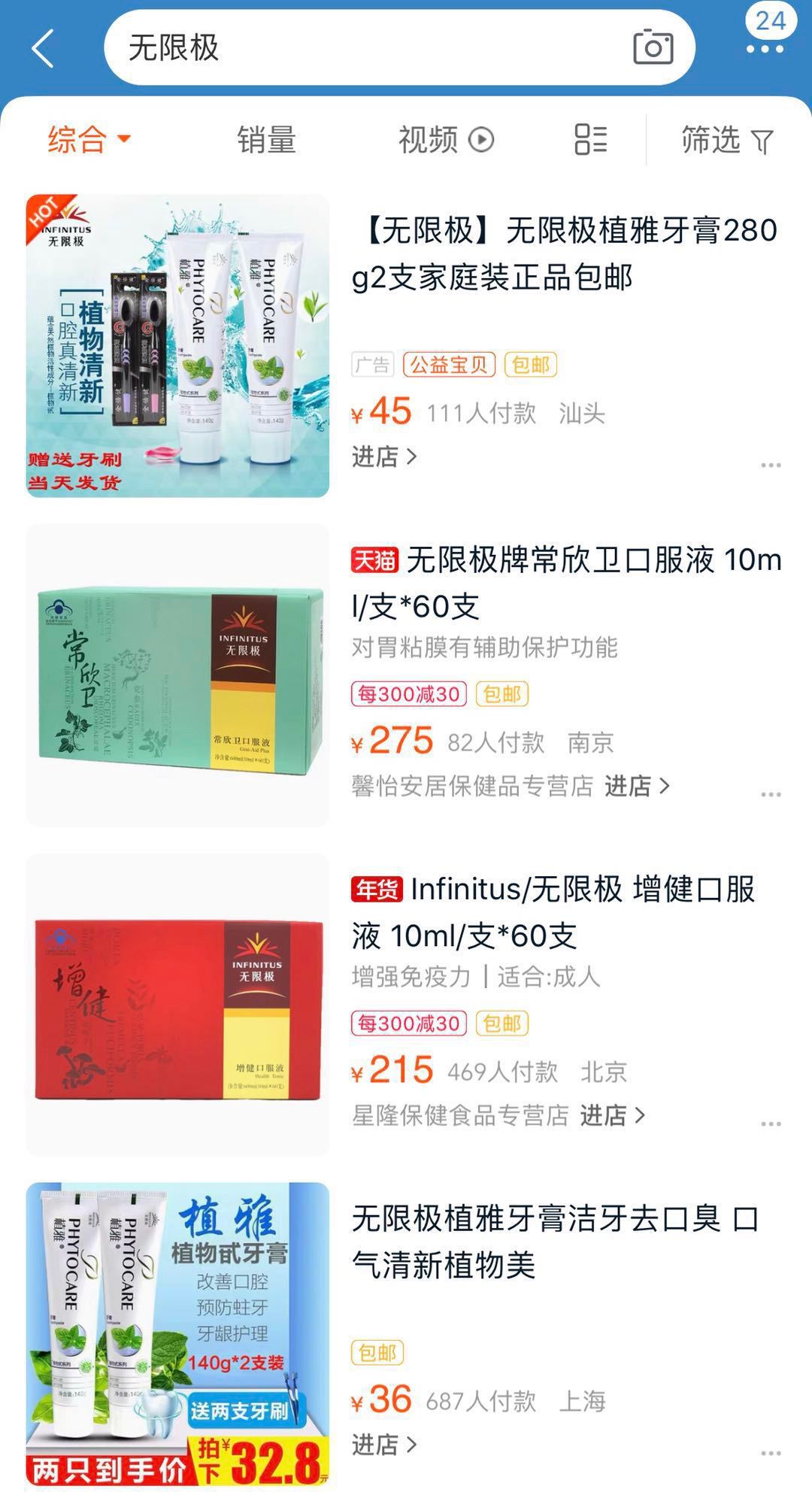Screen dimensions: 812x1501
Task: Open the three-dot menu with badge 24
Action: (765, 48)
